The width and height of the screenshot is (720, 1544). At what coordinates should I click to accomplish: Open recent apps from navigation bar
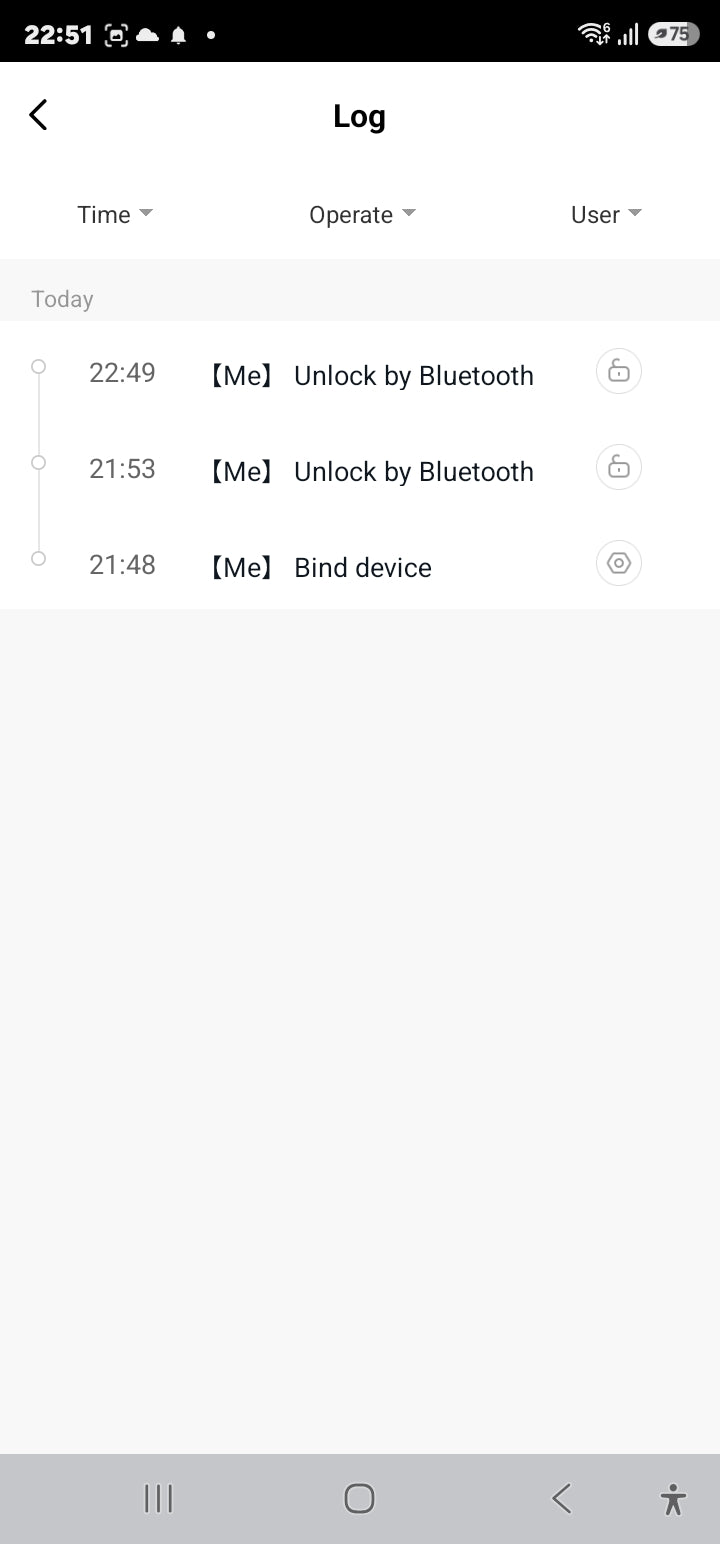(x=158, y=1498)
